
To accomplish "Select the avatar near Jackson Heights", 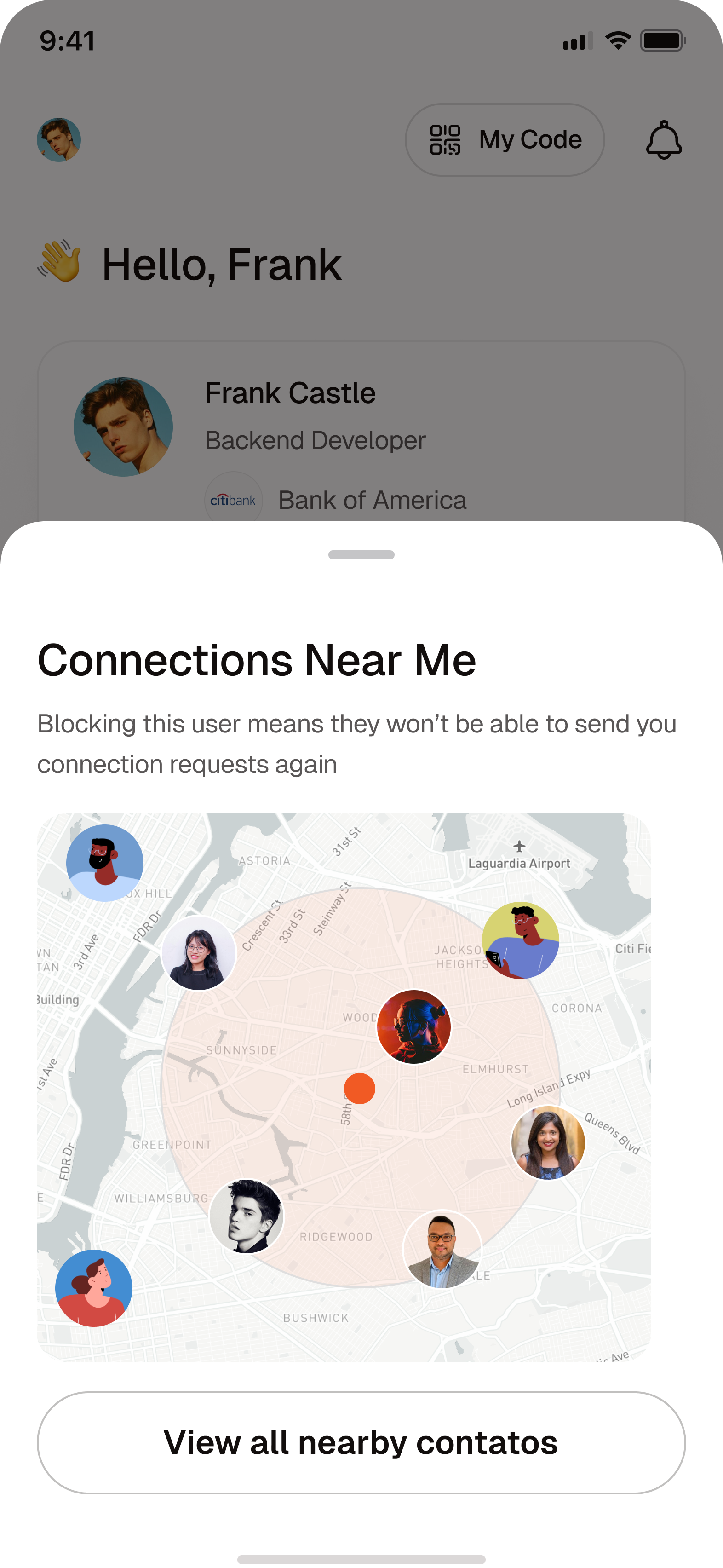I will tap(520, 940).
